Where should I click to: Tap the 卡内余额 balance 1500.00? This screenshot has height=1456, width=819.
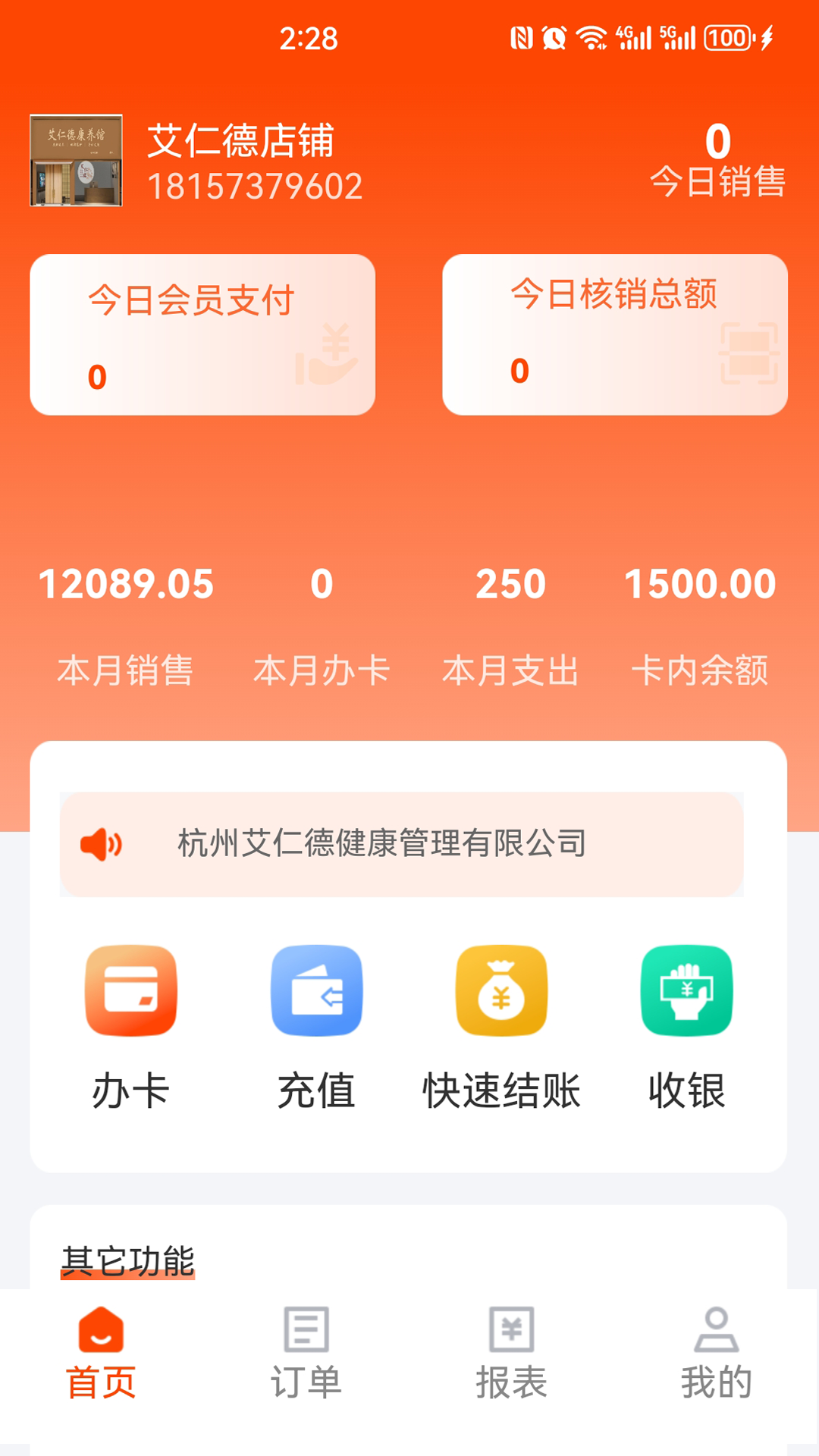point(698,584)
